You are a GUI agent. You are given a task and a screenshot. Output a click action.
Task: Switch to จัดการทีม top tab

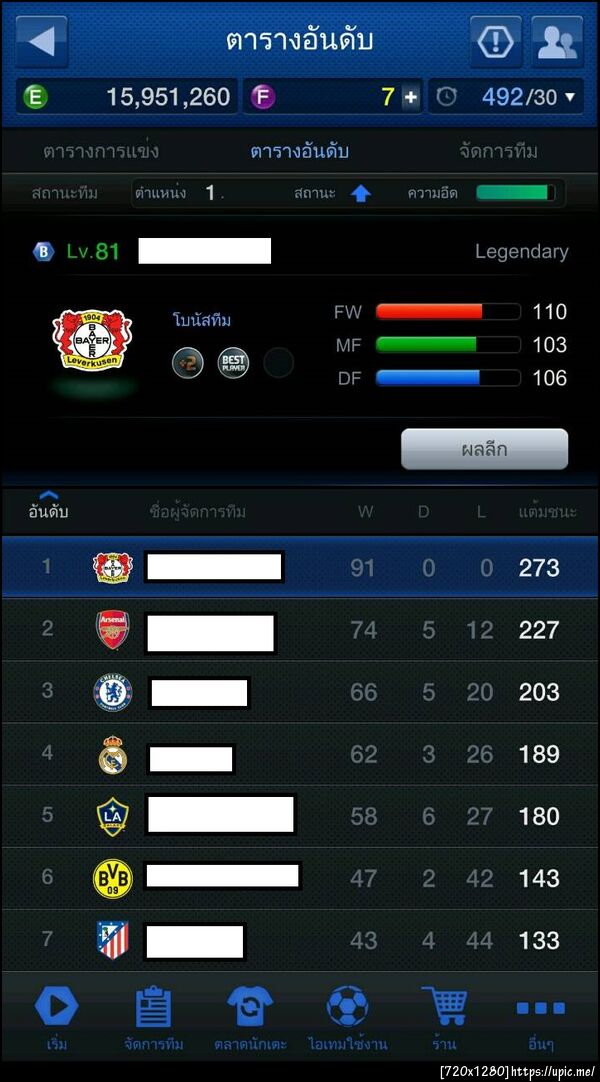coord(498,152)
